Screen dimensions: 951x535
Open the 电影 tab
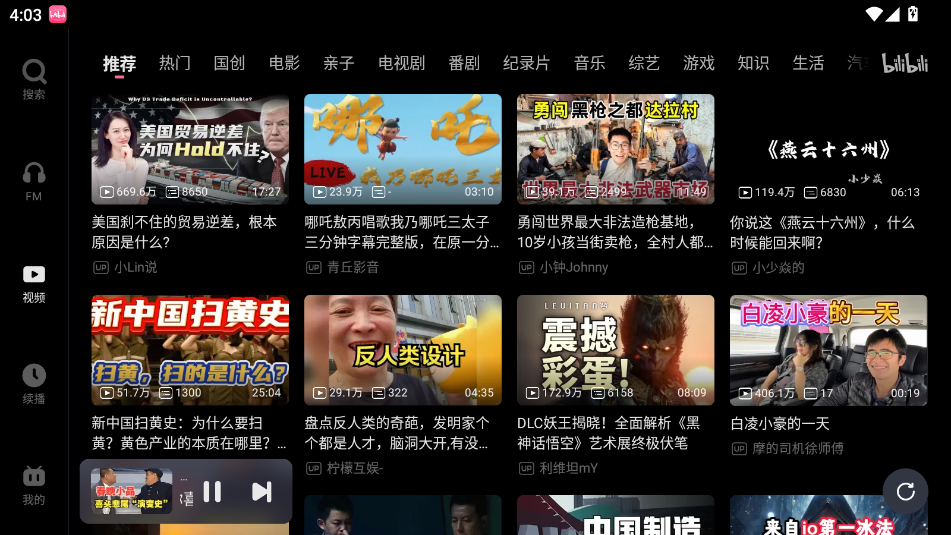point(284,63)
